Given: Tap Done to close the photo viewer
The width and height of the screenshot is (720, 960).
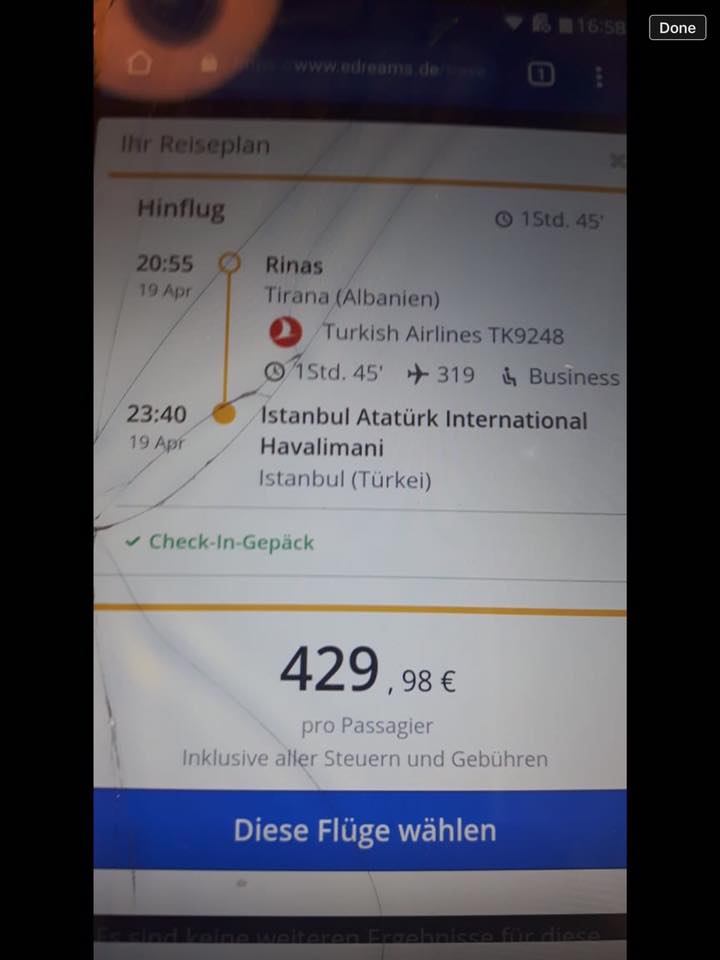Looking at the screenshot, I should coord(677,28).
